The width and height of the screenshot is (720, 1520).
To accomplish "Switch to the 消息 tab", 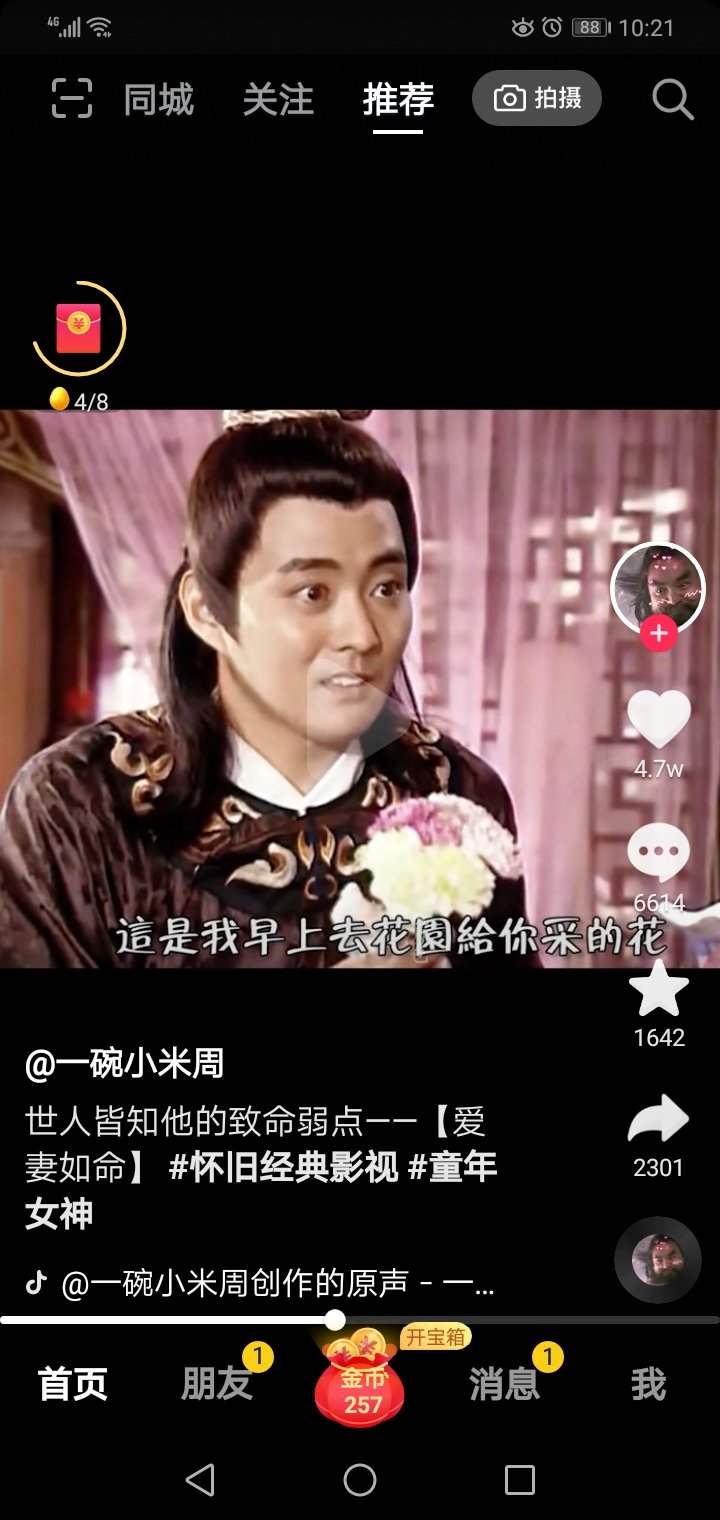I will pos(504,1384).
